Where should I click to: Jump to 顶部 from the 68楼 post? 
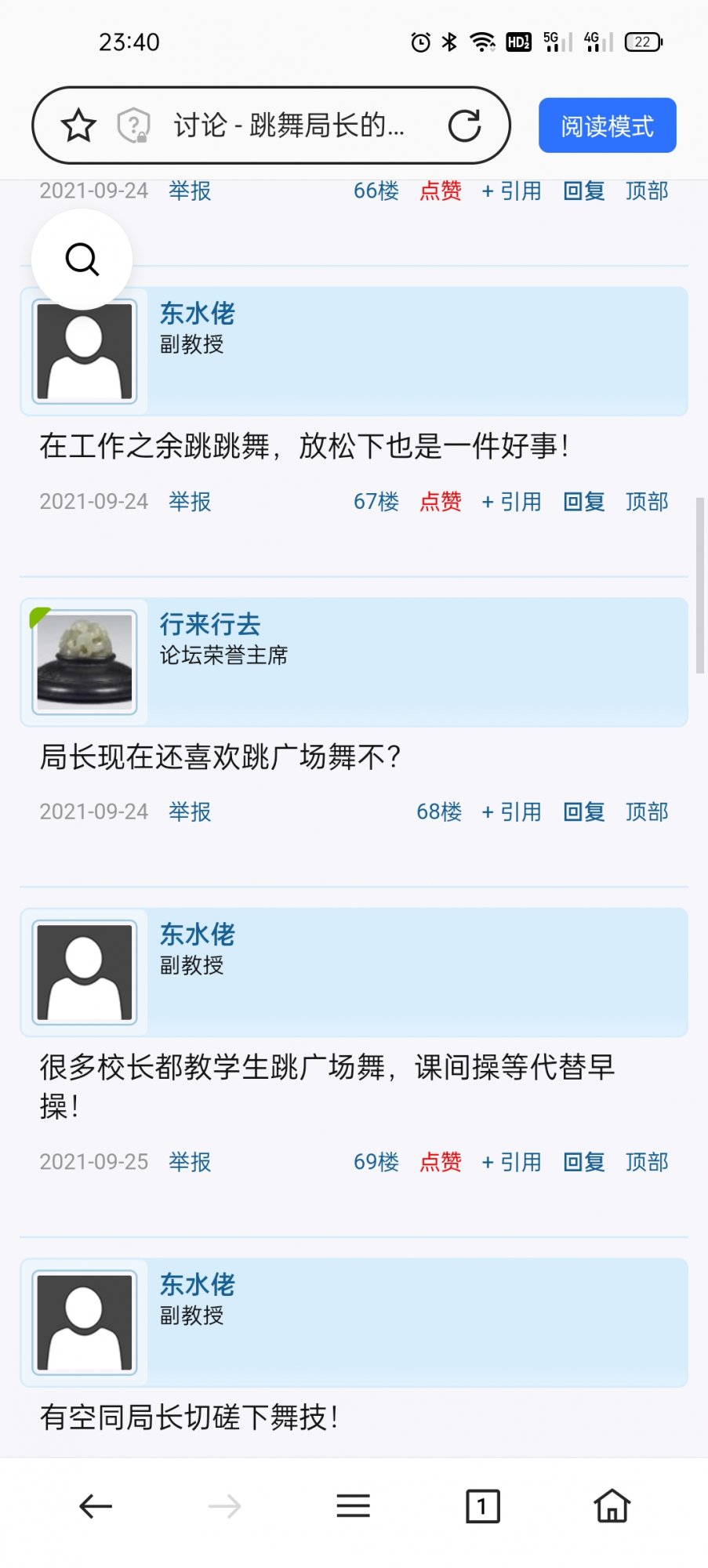[647, 812]
